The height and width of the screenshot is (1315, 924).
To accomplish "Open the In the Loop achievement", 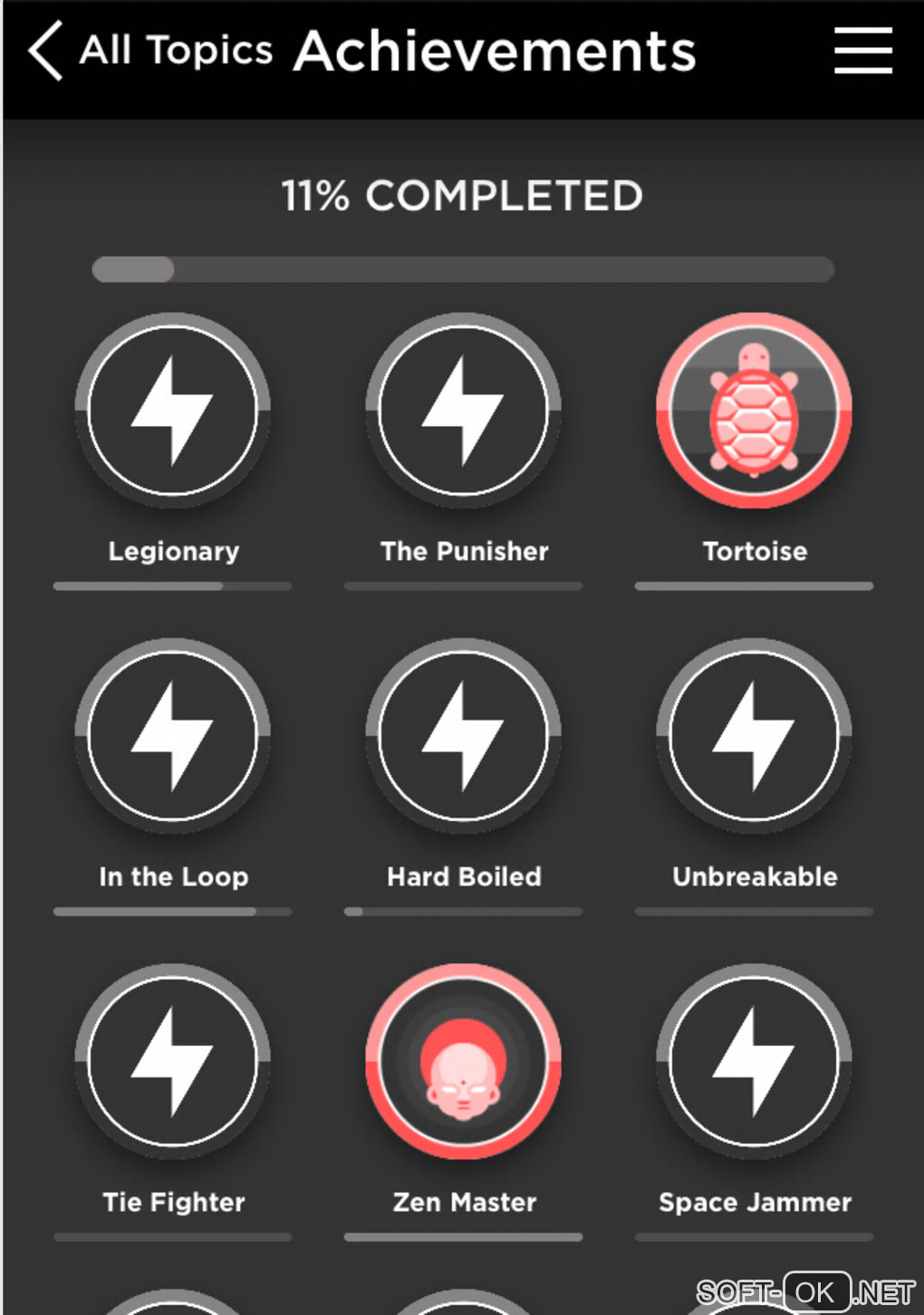I will 172,736.
